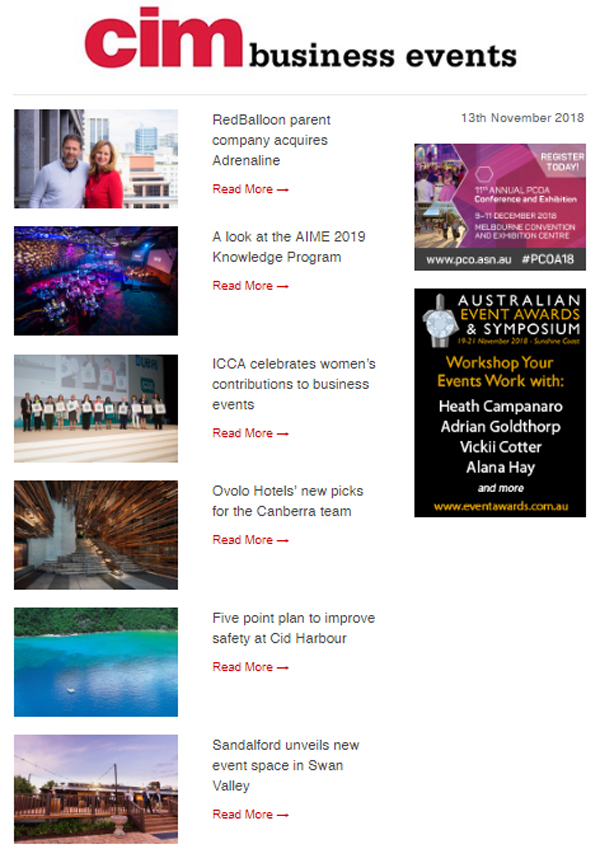
Task: Visit the Australian Event Awards & Symposium ad
Action: (500, 403)
